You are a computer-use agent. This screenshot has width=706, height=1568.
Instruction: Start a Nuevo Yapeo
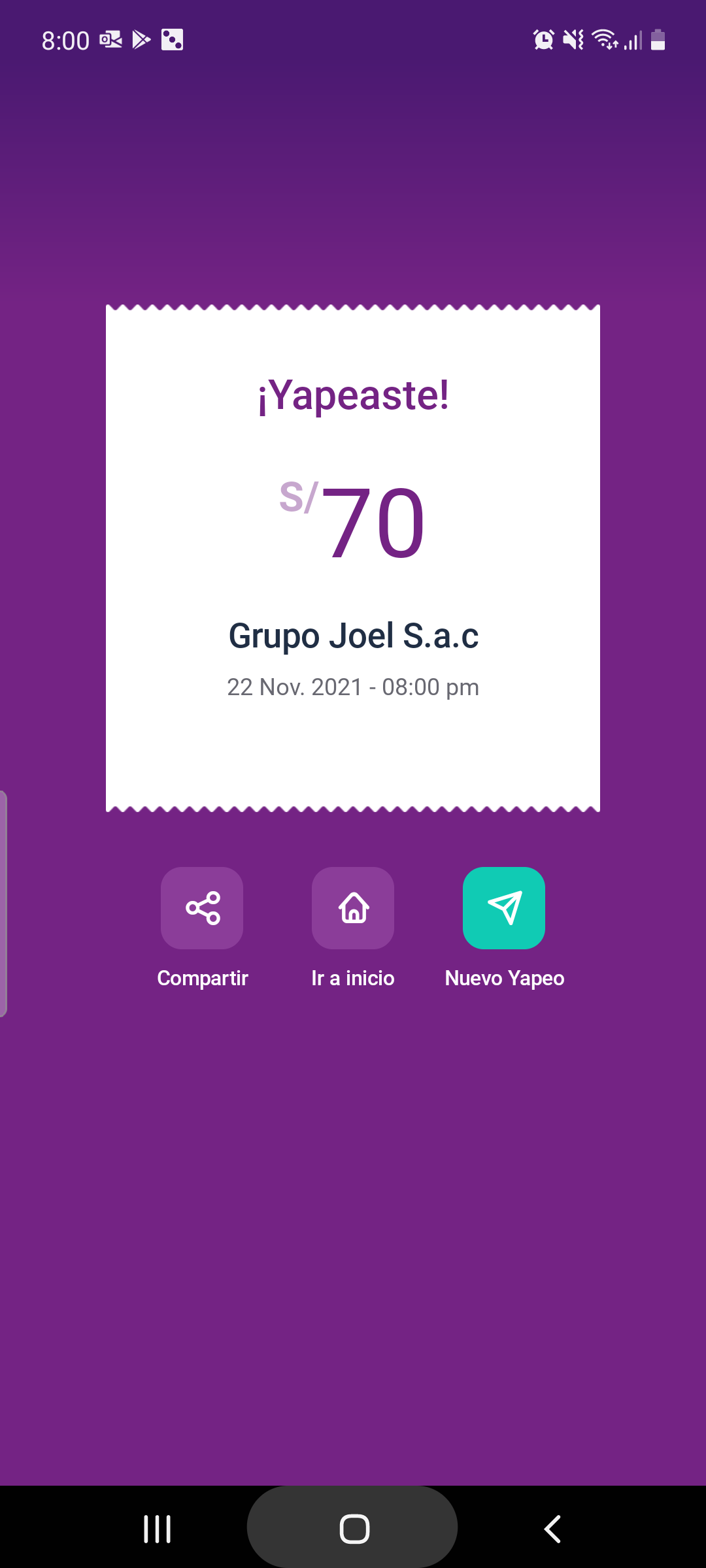(x=504, y=907)
